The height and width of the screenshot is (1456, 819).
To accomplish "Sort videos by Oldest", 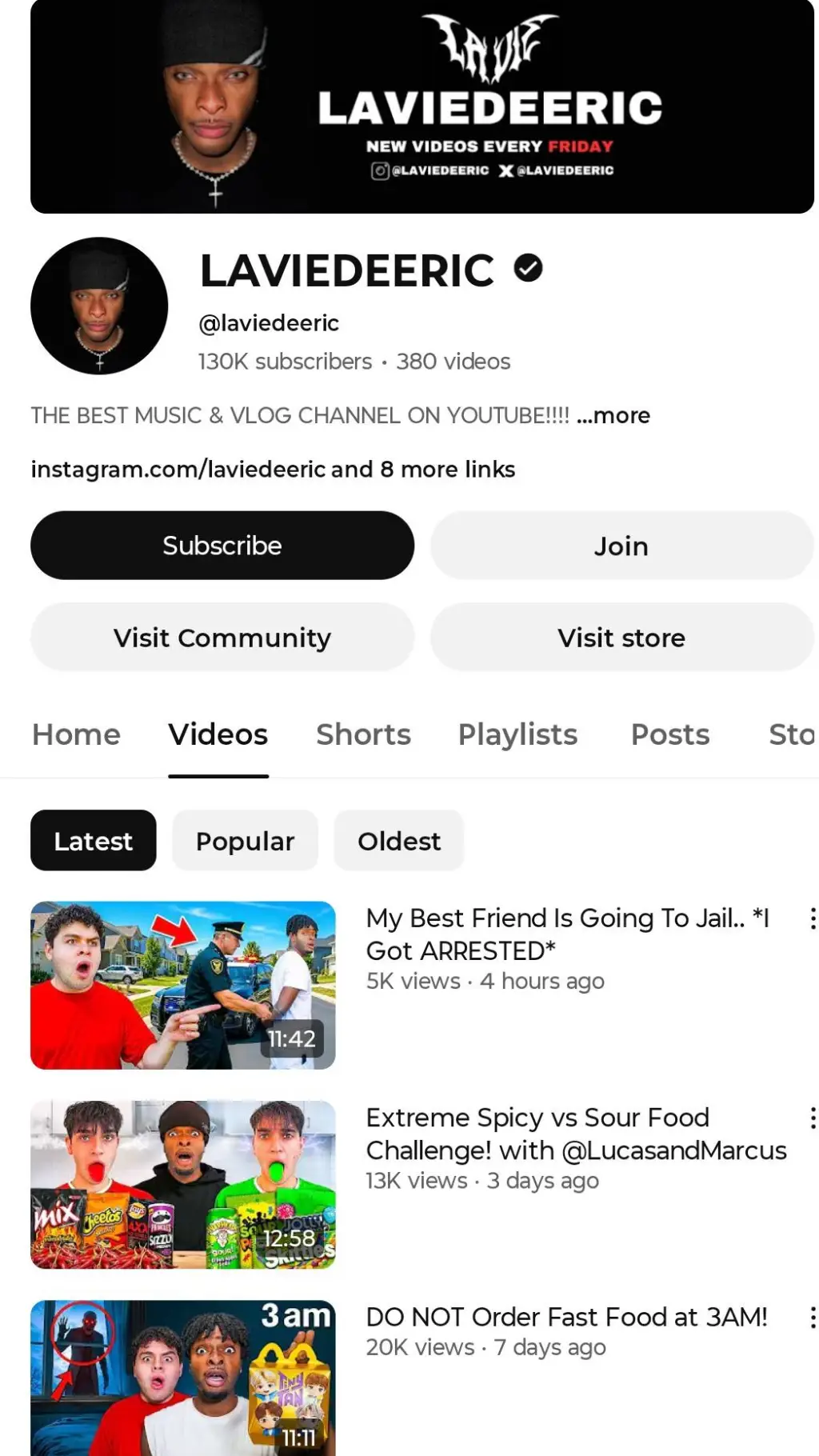I will point(398,841).
